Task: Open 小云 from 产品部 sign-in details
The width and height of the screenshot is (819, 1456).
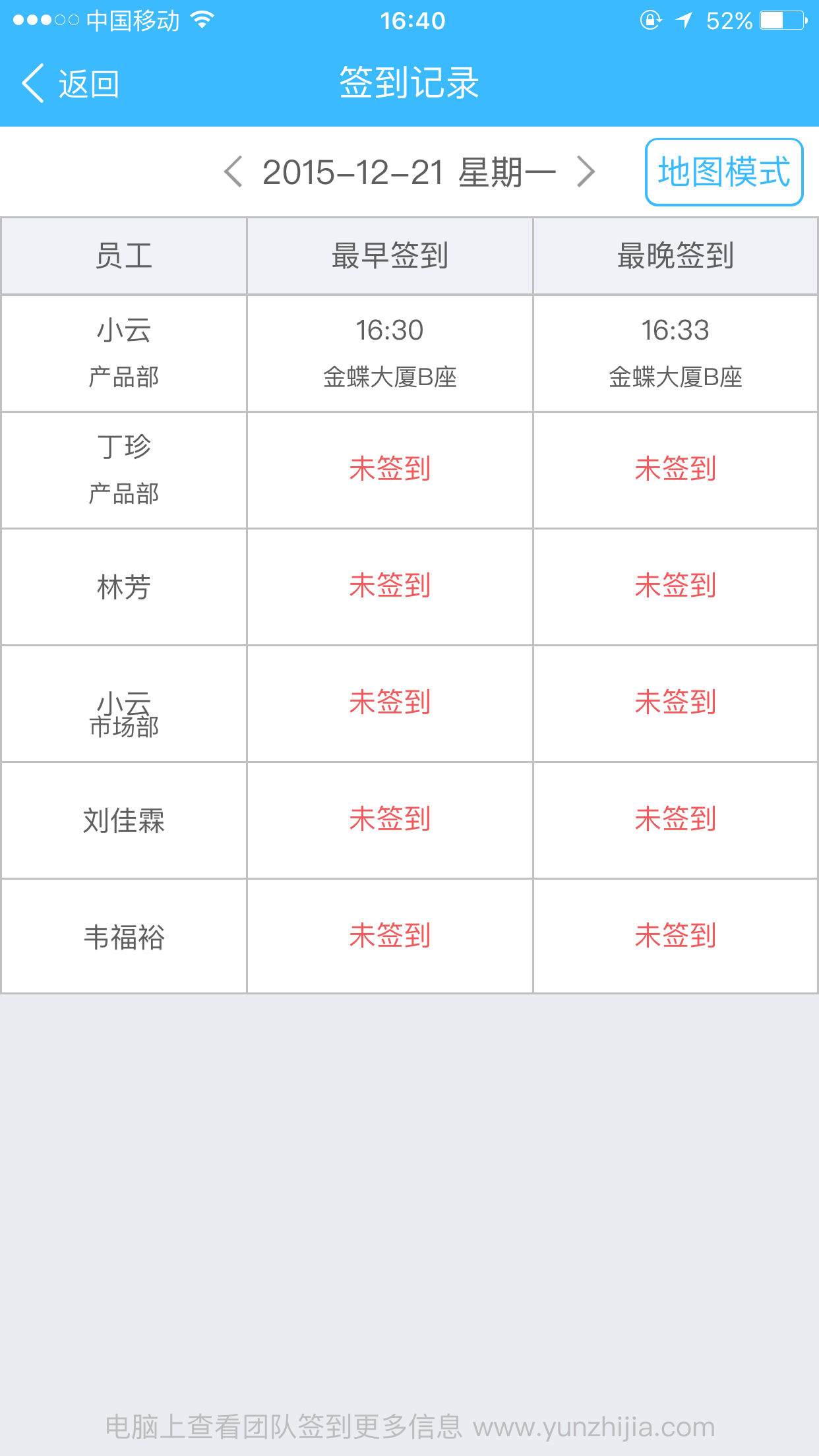Action: (x=124, y=353)
